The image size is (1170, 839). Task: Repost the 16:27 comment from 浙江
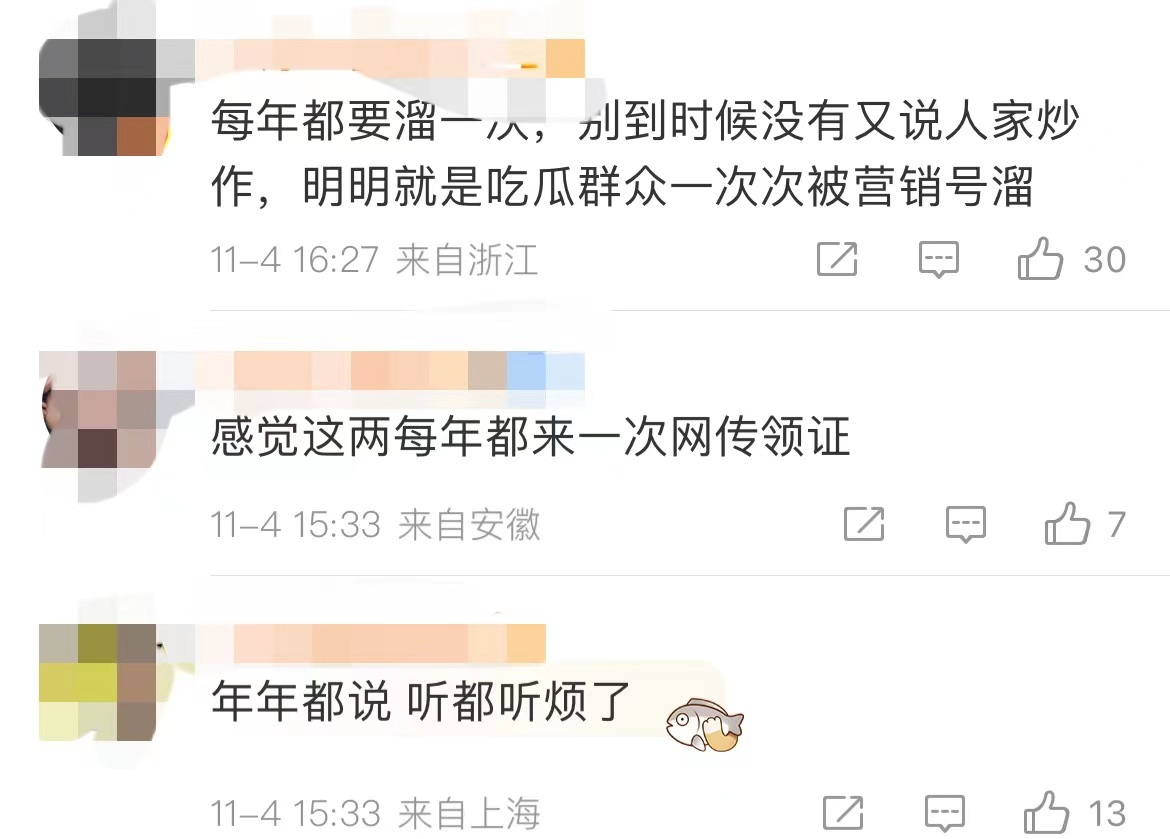tap(837, 260)
